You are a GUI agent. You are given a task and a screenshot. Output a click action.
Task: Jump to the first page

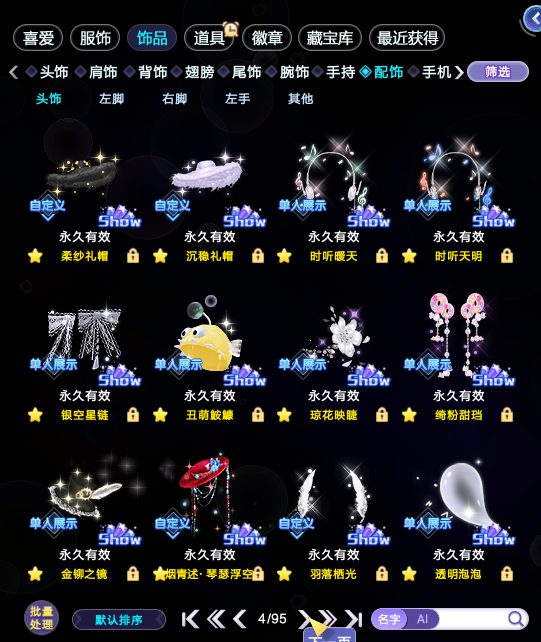190,619
